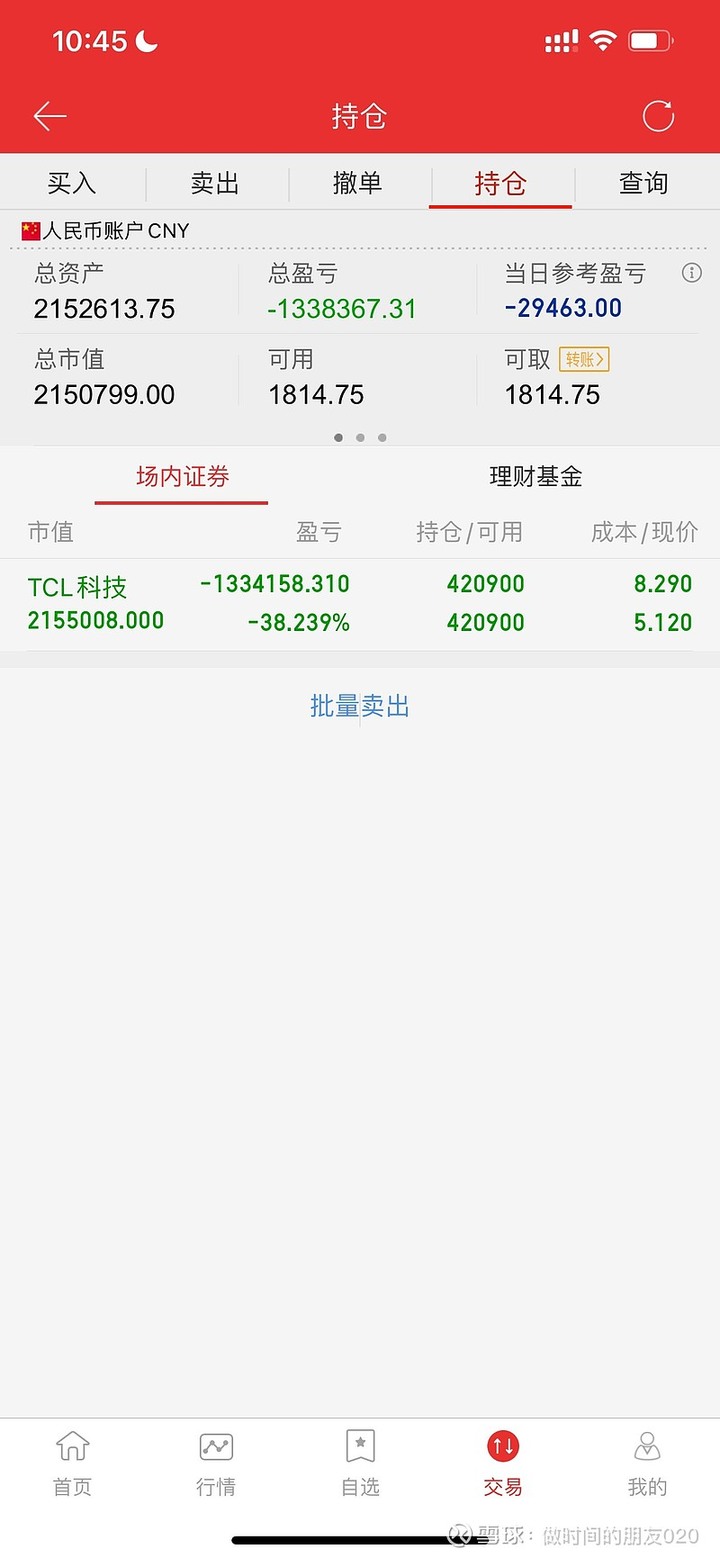Open 我的 profile tab
720x1558 pixels.
click(647, 1464)
